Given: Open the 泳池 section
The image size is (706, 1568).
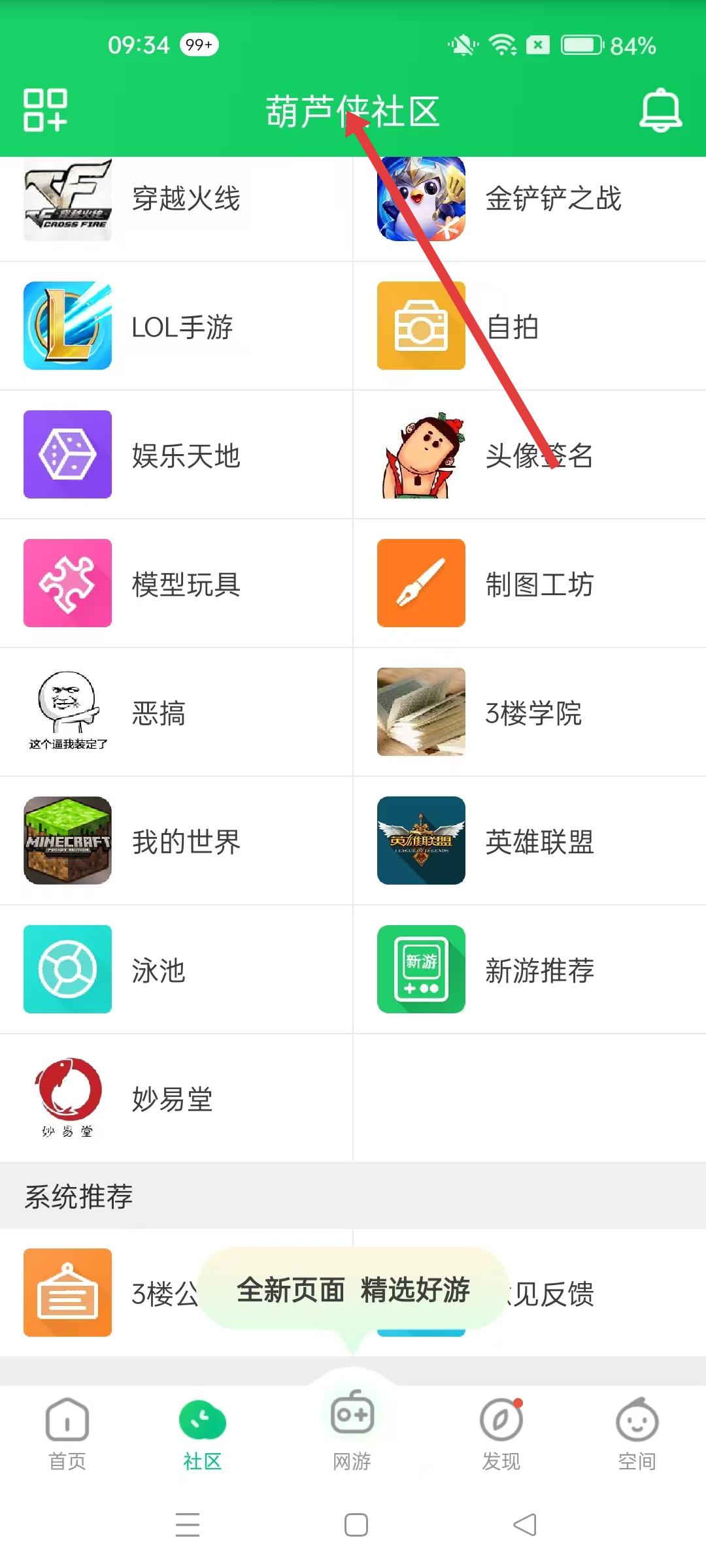Looking at the screenshot, I should pyautogui.click(x=176, y=970).
